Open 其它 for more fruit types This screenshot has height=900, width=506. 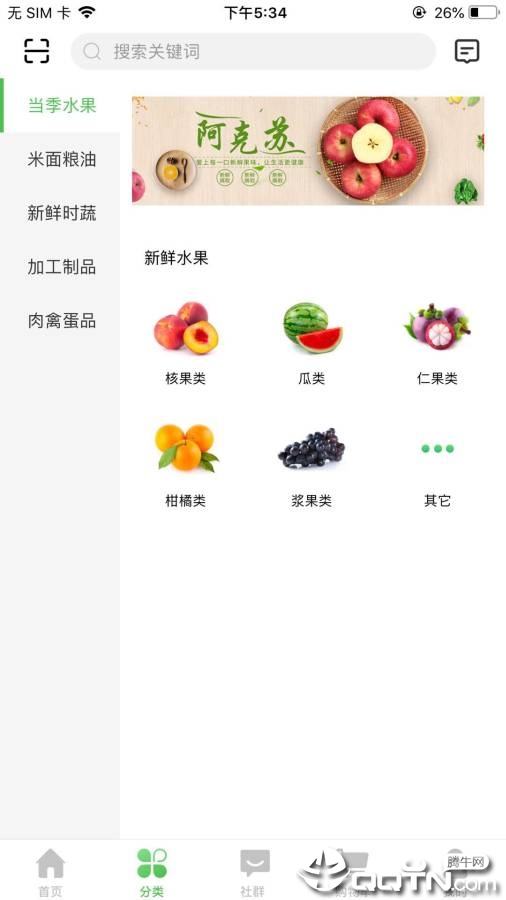click(x=437, y=465)
